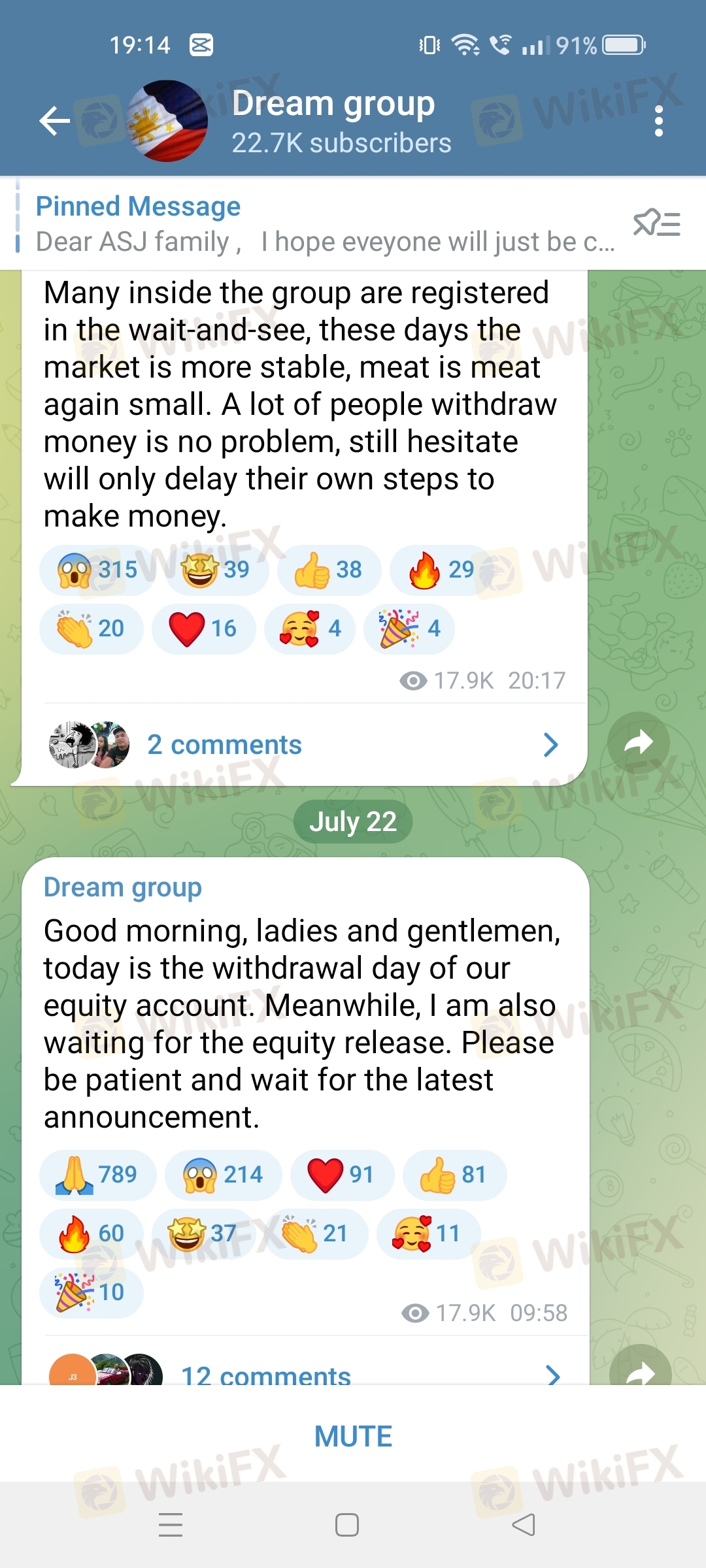Tap the scream reaction showing 214
The height and width of the screenshot is (1568, 706).
point(223,1175)
